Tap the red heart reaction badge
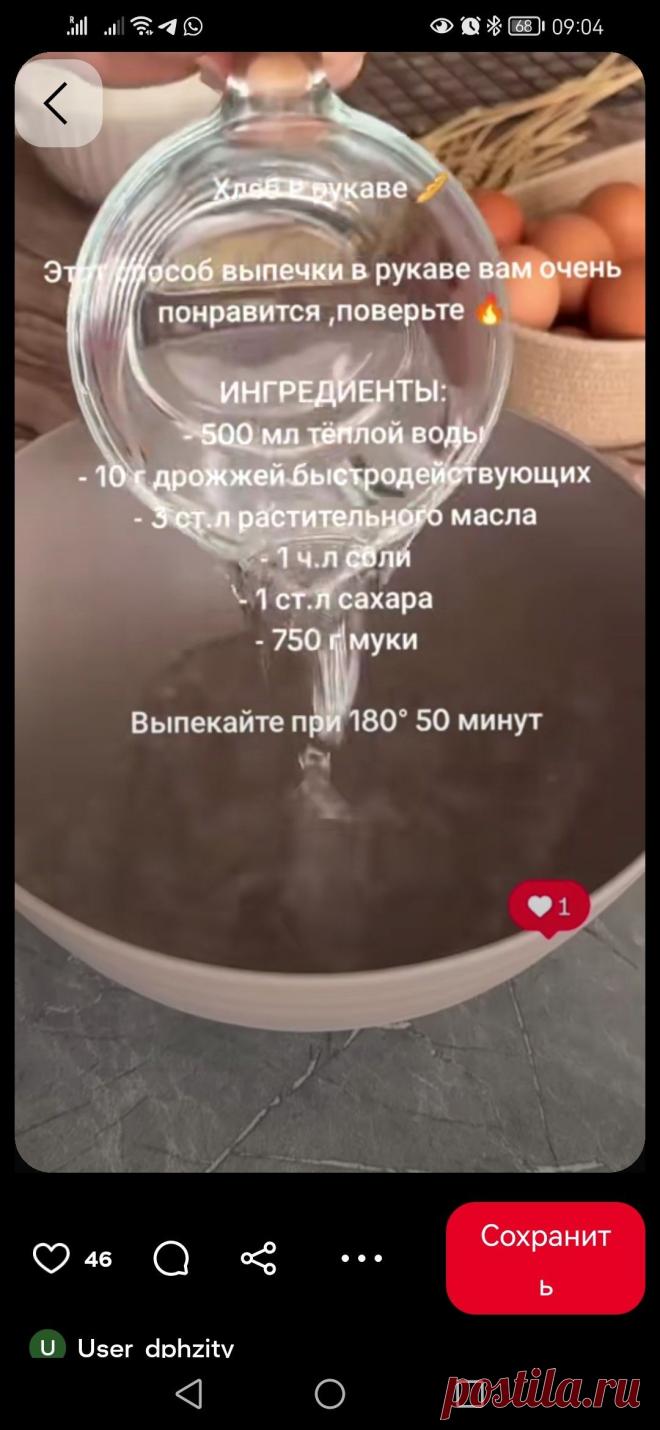The image size is (660, 1430). point(549,908)
